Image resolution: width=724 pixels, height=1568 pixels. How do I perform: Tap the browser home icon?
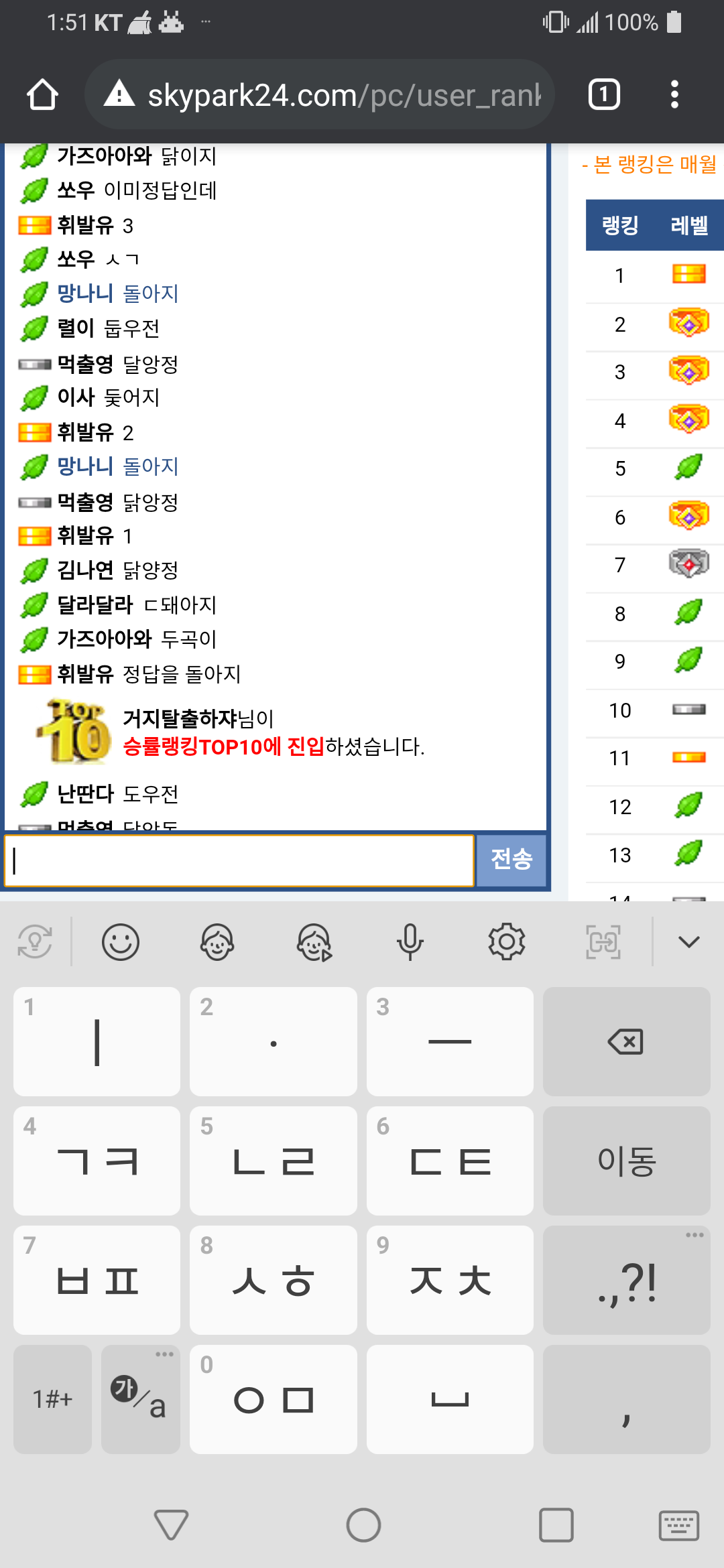[x=42, y=94]
